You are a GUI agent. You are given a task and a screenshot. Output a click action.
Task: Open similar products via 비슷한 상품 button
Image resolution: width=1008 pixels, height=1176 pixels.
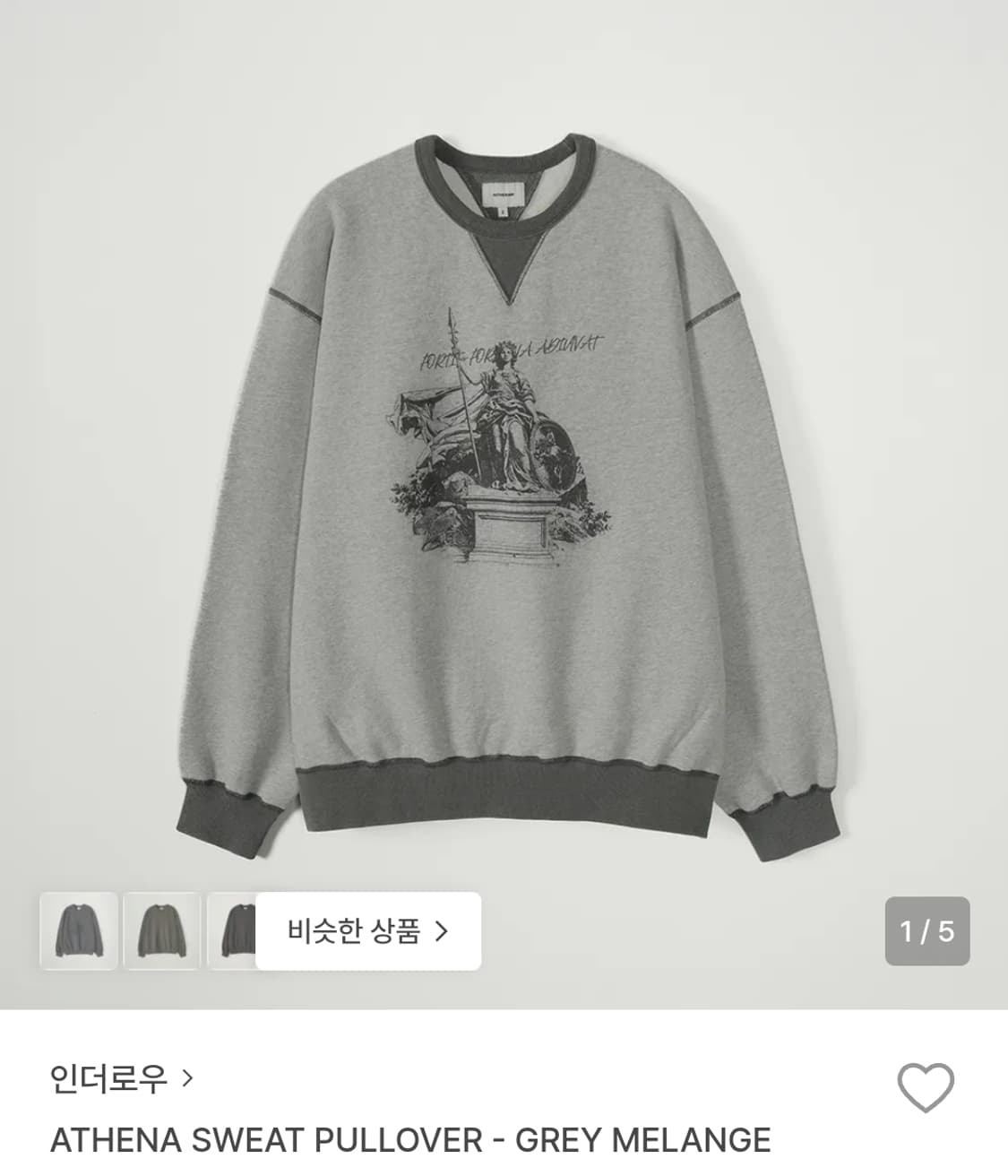(368, 933)
